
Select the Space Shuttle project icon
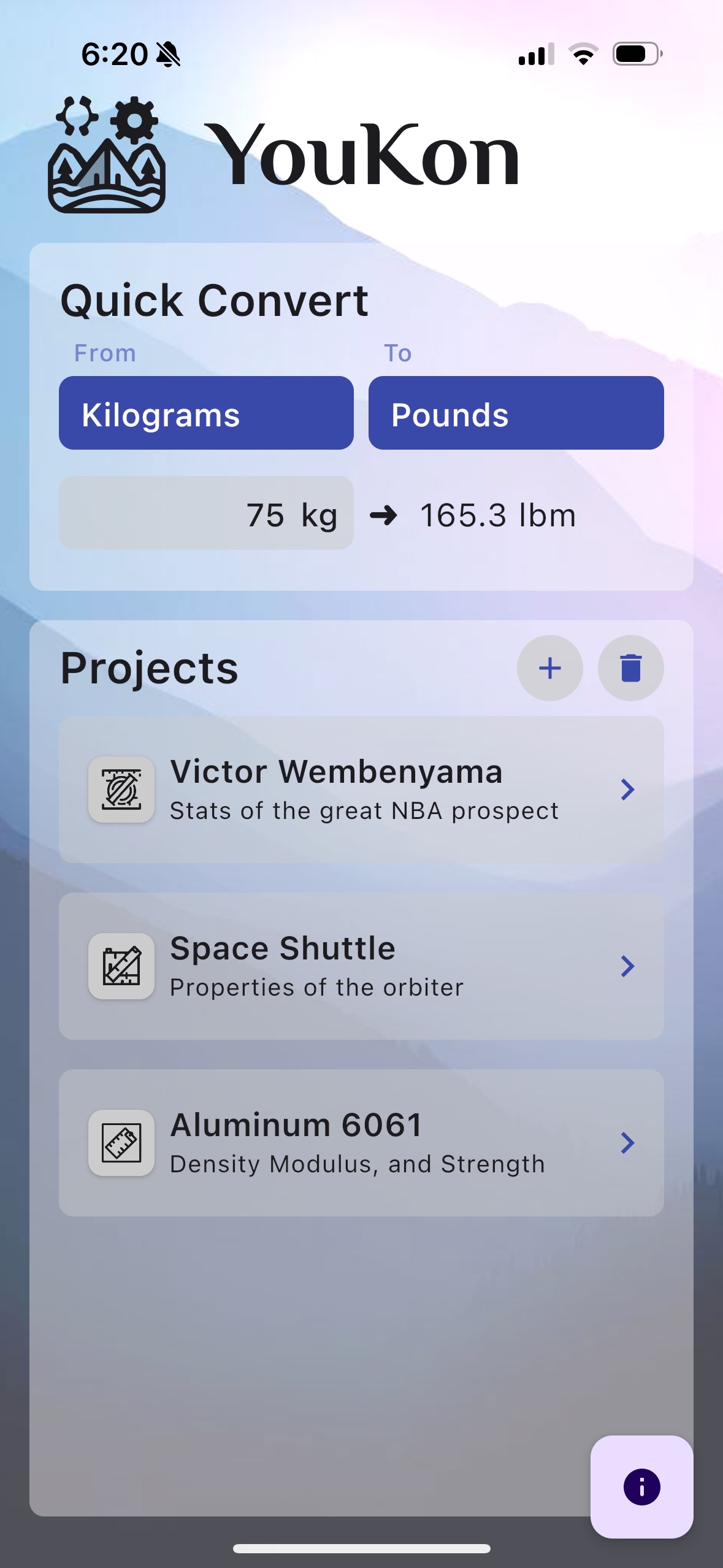coord(121,966)
